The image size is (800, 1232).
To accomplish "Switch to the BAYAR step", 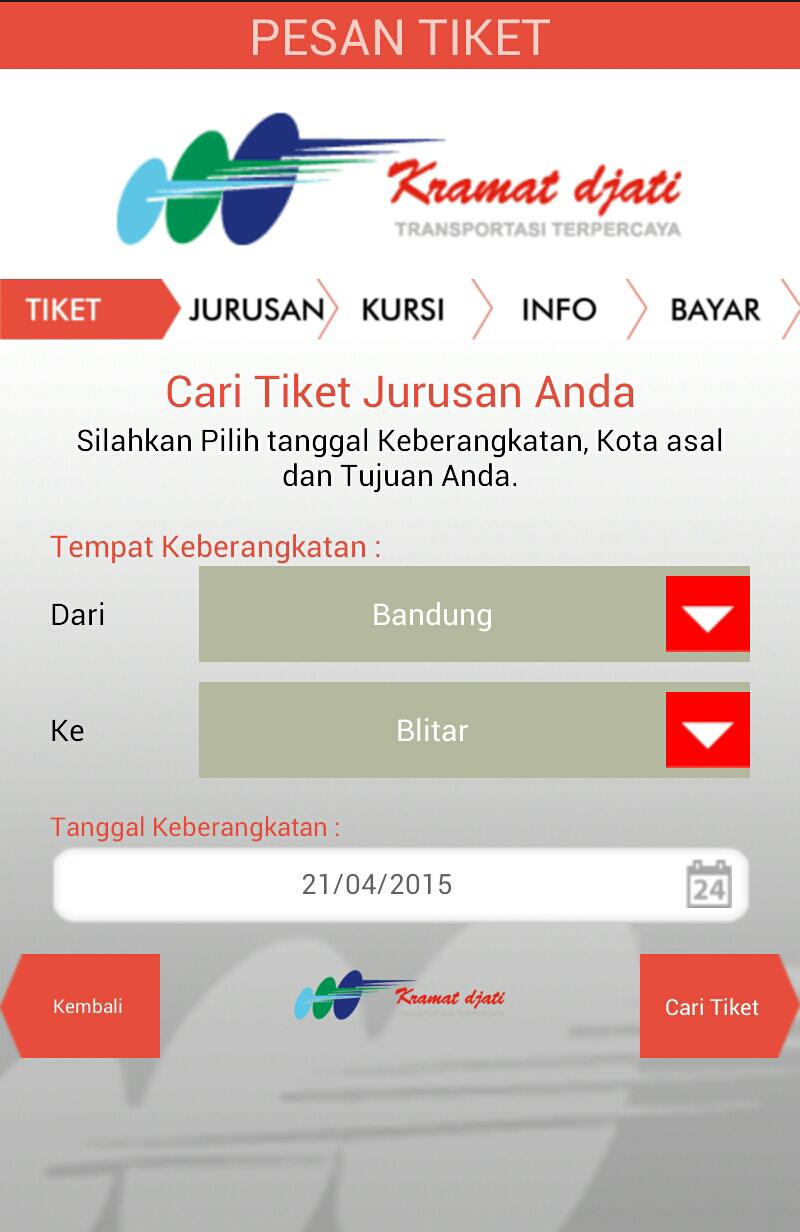I will [x=714, y=309].
